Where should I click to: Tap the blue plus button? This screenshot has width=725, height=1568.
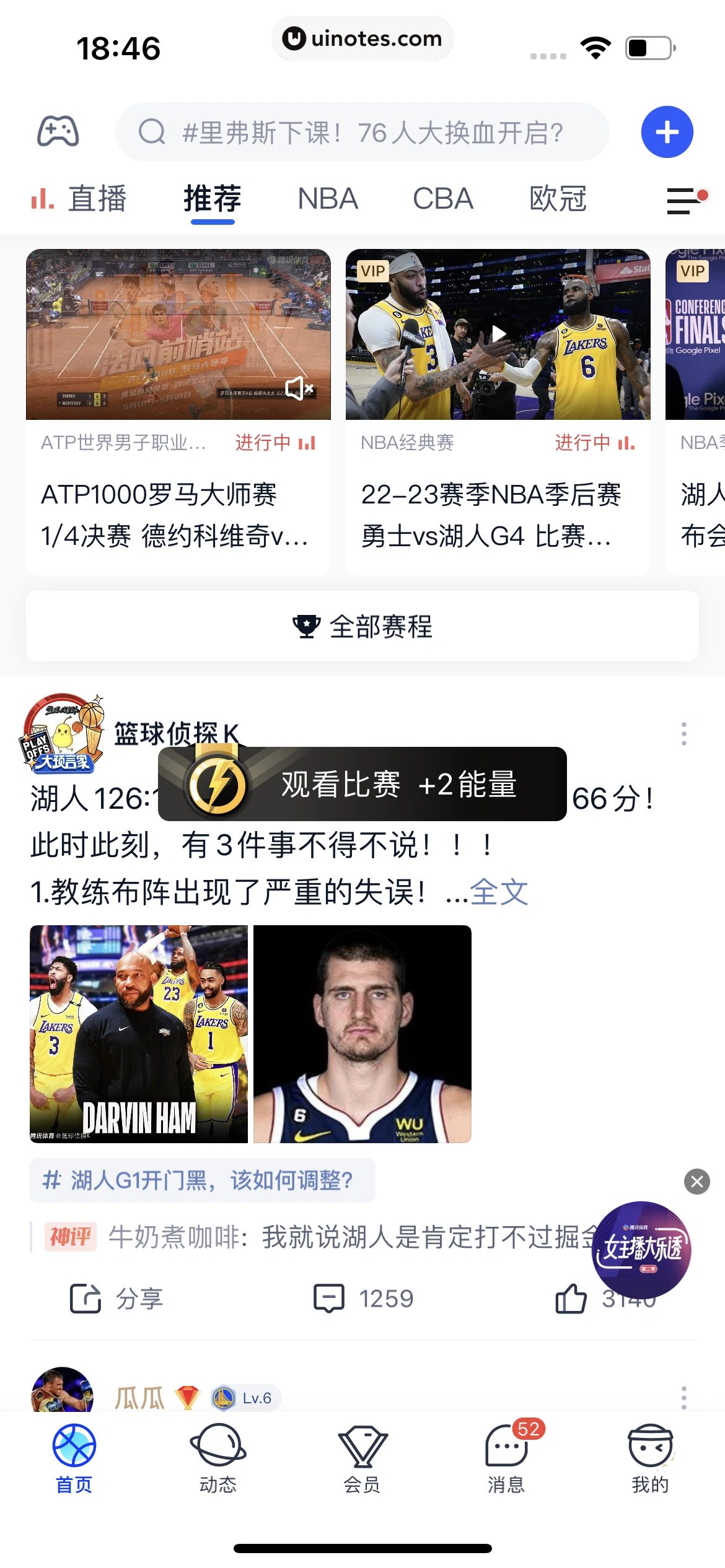(x=667, y=132)
